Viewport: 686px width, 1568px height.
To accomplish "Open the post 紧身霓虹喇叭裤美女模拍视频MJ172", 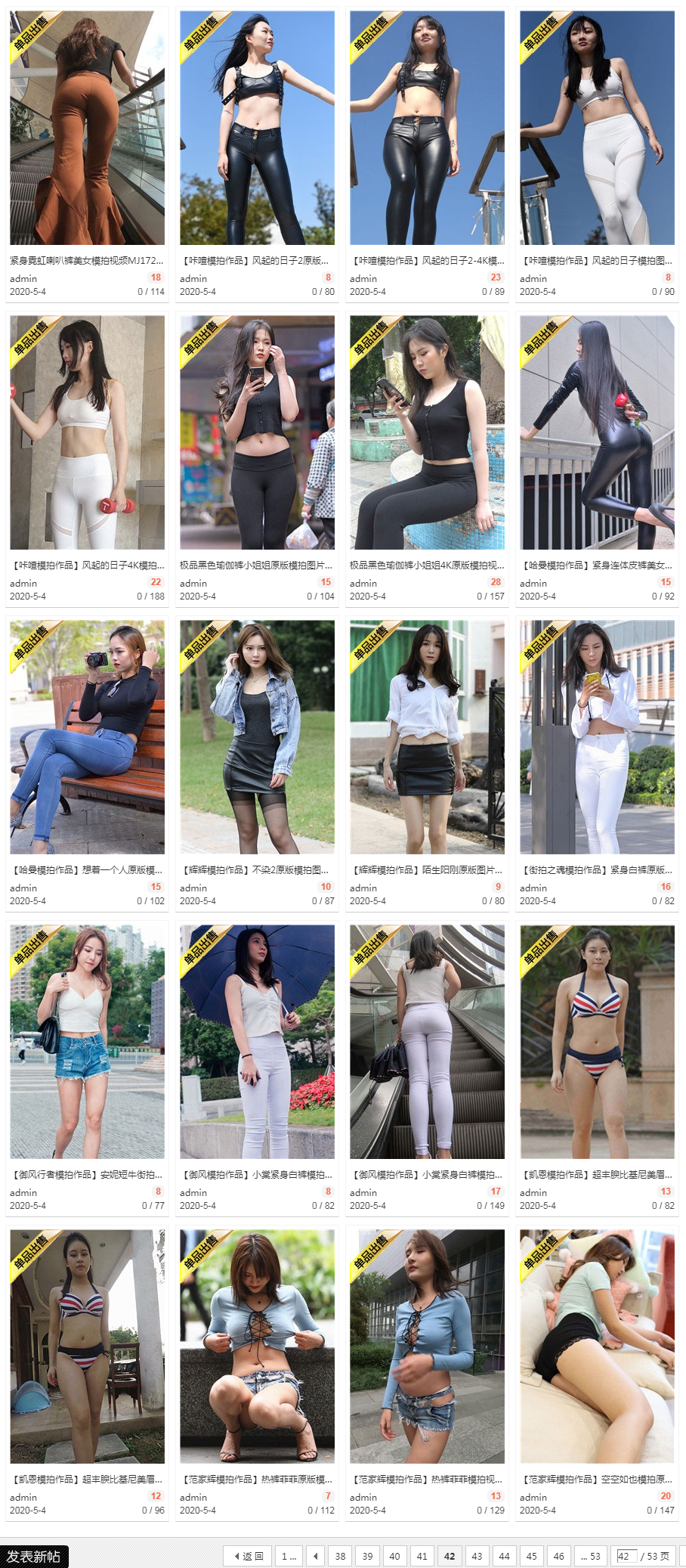I will click(86, 260).
